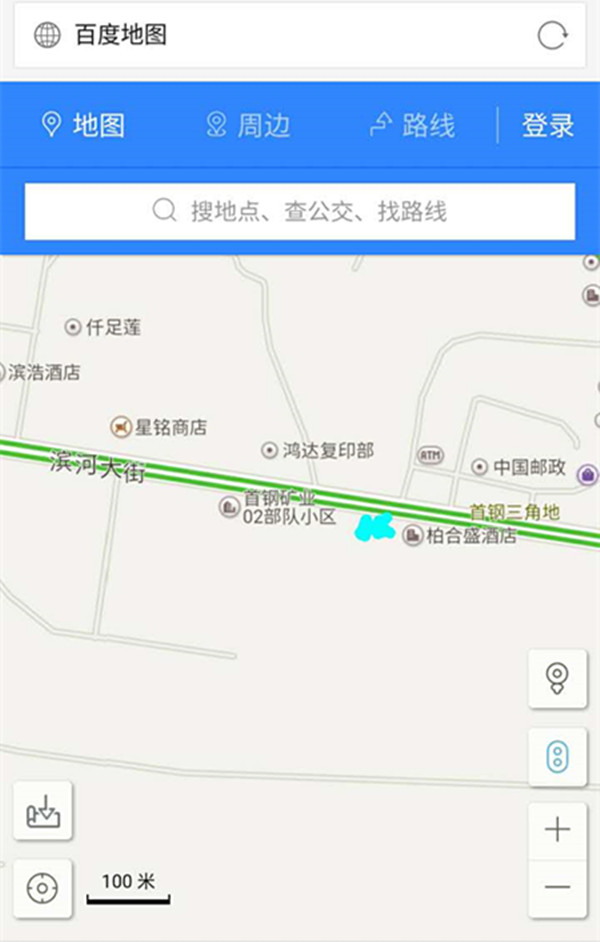This screenshot has height=942, width=600.
Task: Select the 仟足莲 map marker
Action: tap(103, 327)
